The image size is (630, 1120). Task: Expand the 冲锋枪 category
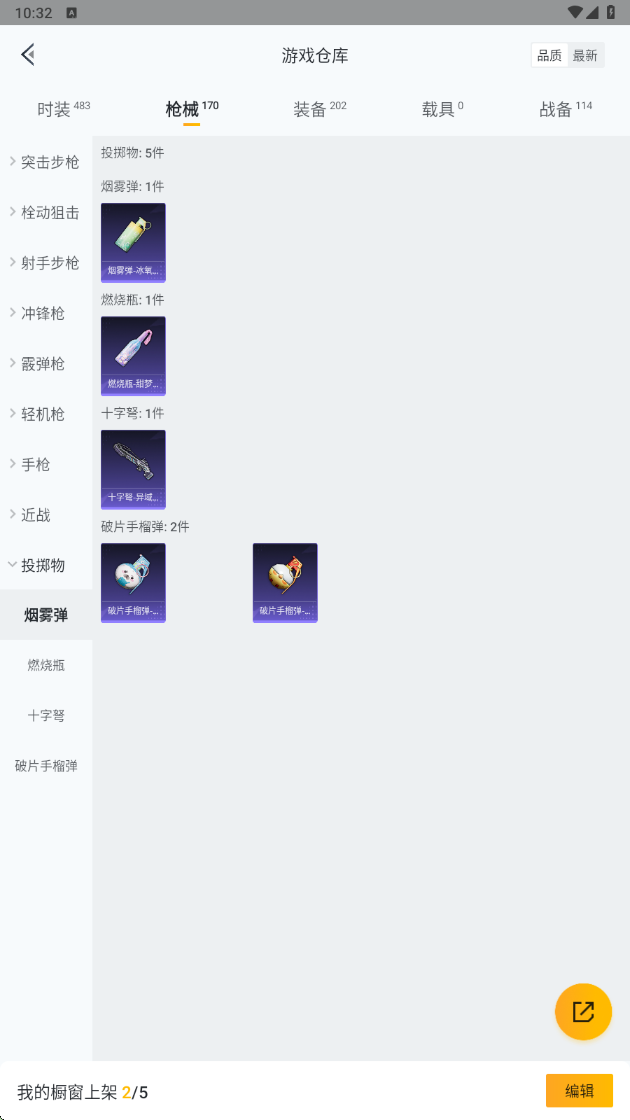(x=46, y=313)
